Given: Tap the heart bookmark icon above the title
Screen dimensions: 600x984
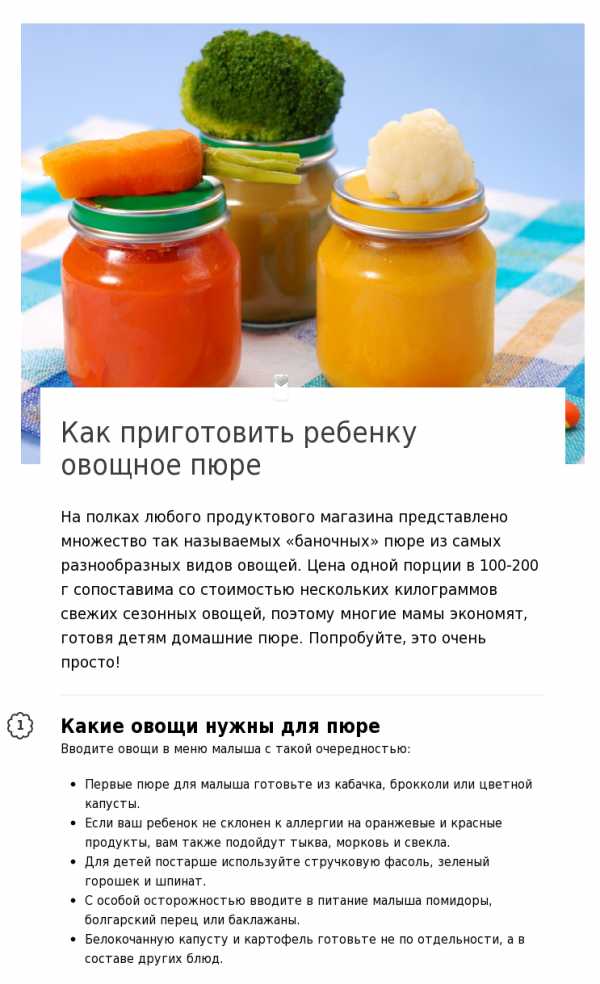Looking at the screenshot, I should [x=281, y=384].
